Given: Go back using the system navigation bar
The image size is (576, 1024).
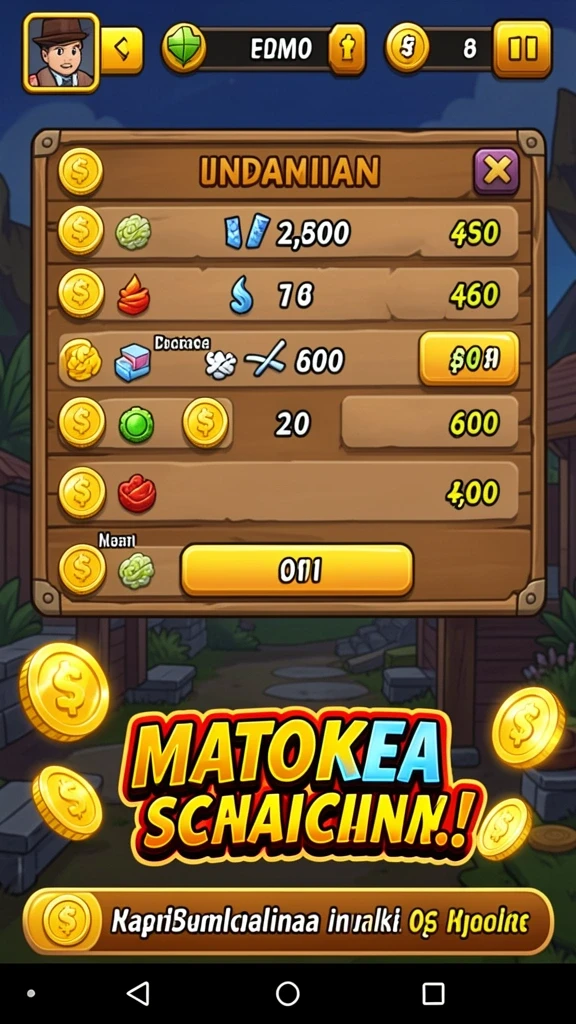Looking at the screenshot, I should [x=138, y=993].
